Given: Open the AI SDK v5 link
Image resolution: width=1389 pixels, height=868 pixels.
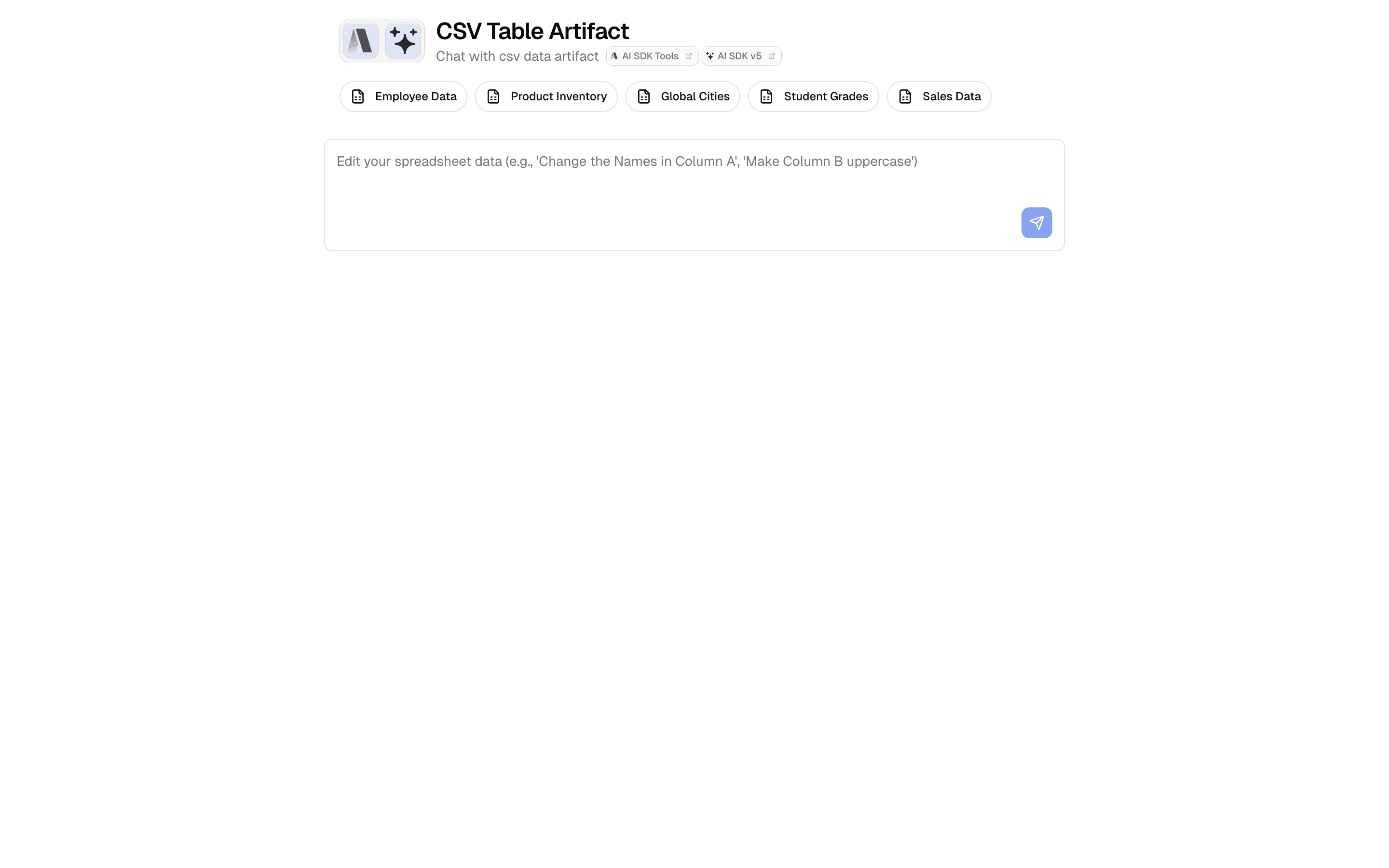Looking at the screenshot, I should coord(740,56).
